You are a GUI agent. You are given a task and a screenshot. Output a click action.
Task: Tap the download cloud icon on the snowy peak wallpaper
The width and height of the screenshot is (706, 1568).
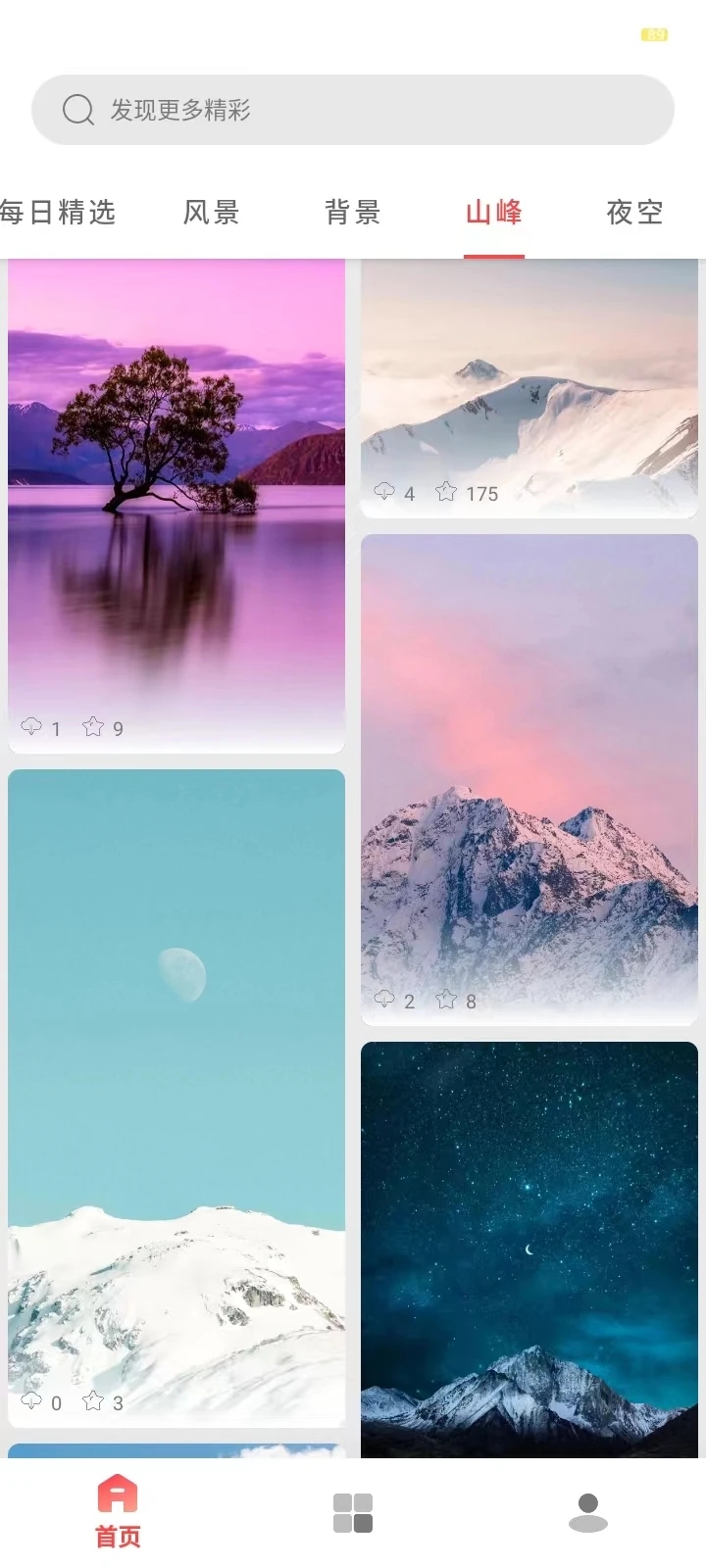click(x=385, y=492)
